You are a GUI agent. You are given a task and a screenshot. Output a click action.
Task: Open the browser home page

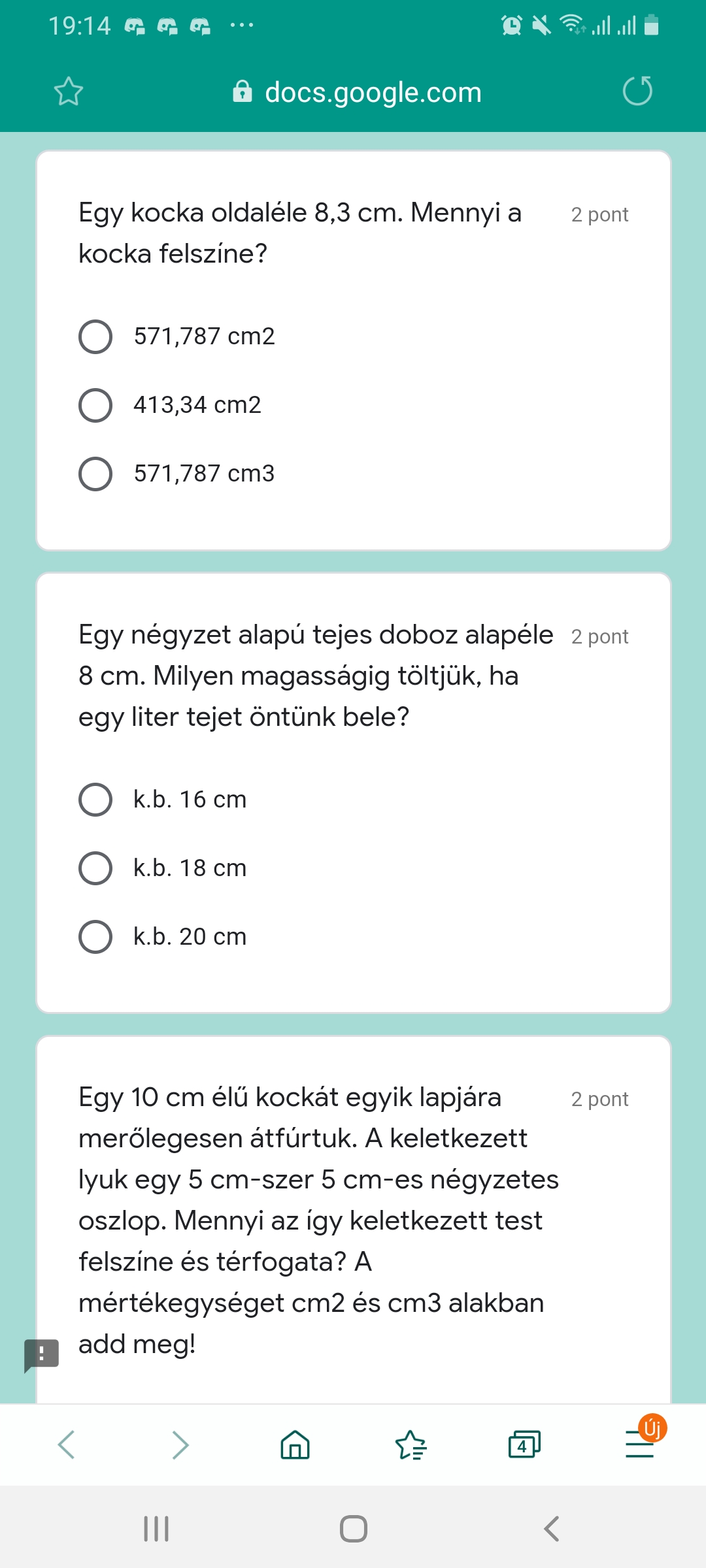[x=295, y=1445]
